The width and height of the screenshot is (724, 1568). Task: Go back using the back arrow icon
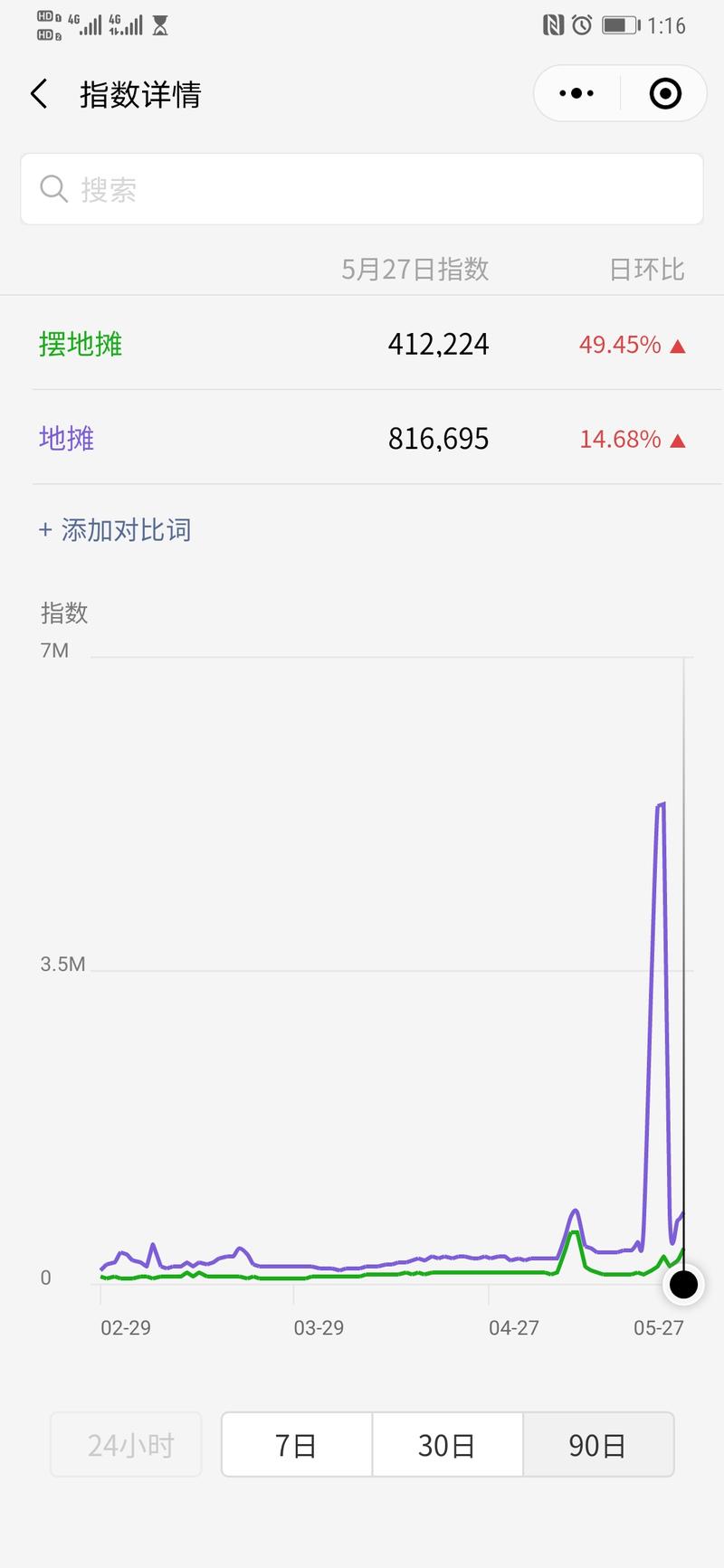(38, 93)
